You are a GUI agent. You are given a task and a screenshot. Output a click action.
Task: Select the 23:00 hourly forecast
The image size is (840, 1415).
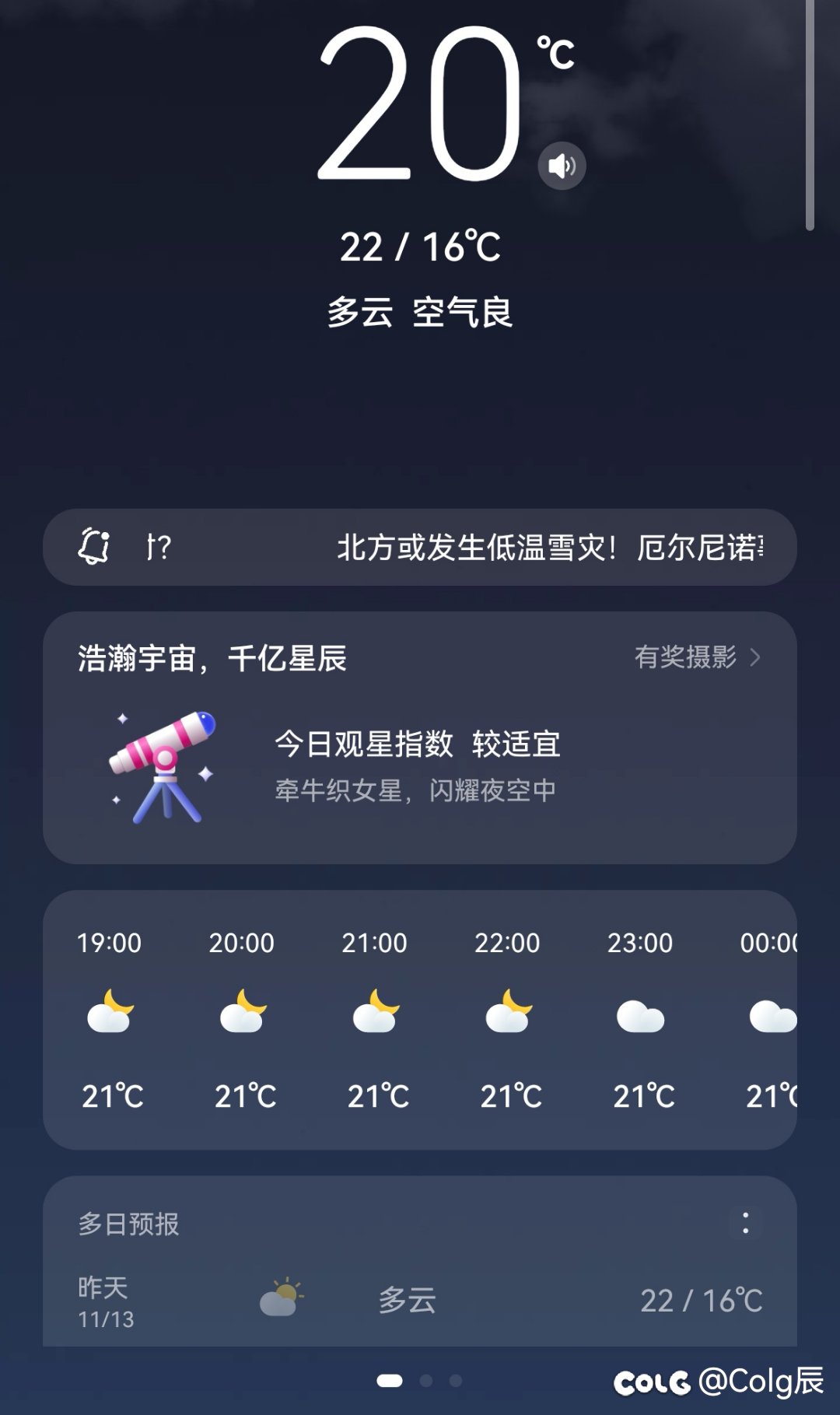click(x=641, y=1019)
